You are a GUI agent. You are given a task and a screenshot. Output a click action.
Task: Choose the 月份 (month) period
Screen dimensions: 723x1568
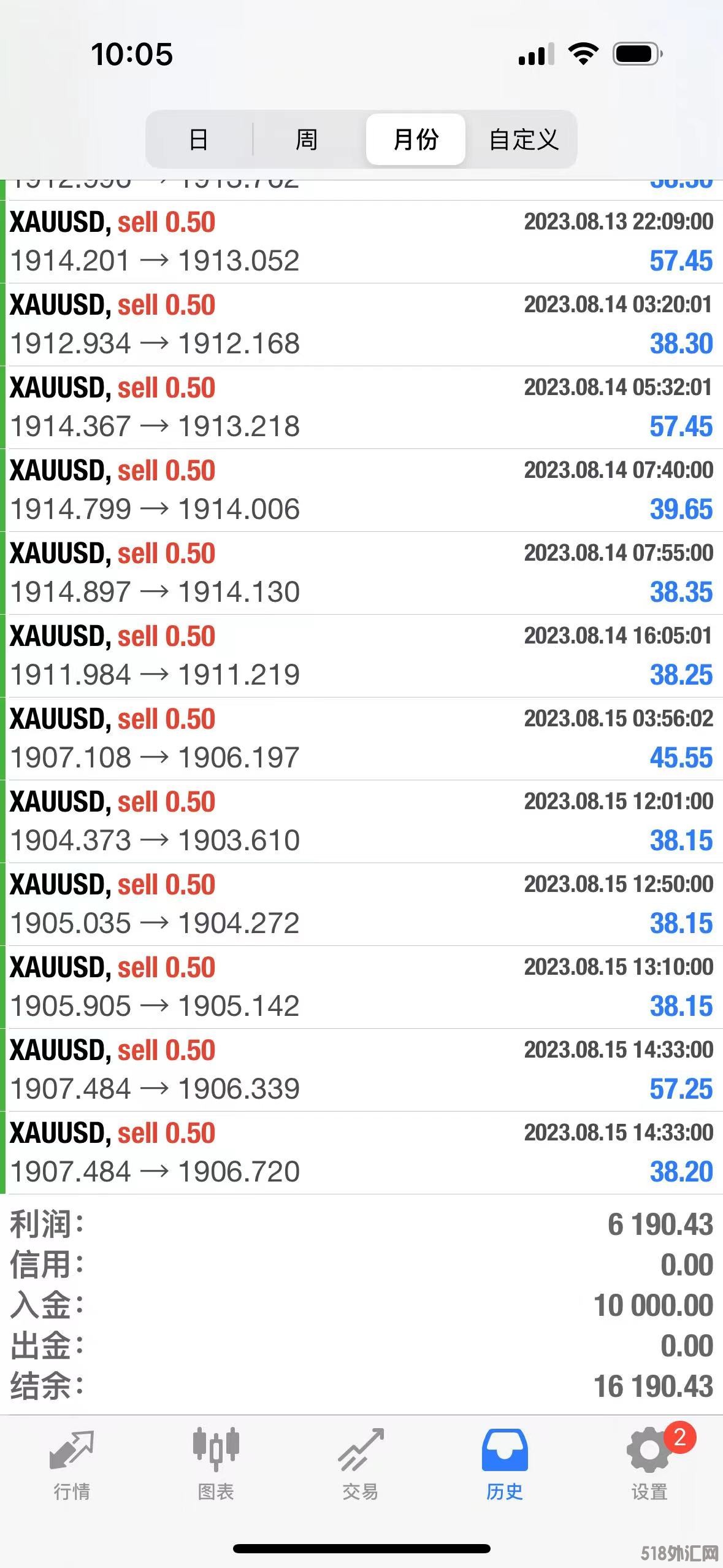[416, 140]
